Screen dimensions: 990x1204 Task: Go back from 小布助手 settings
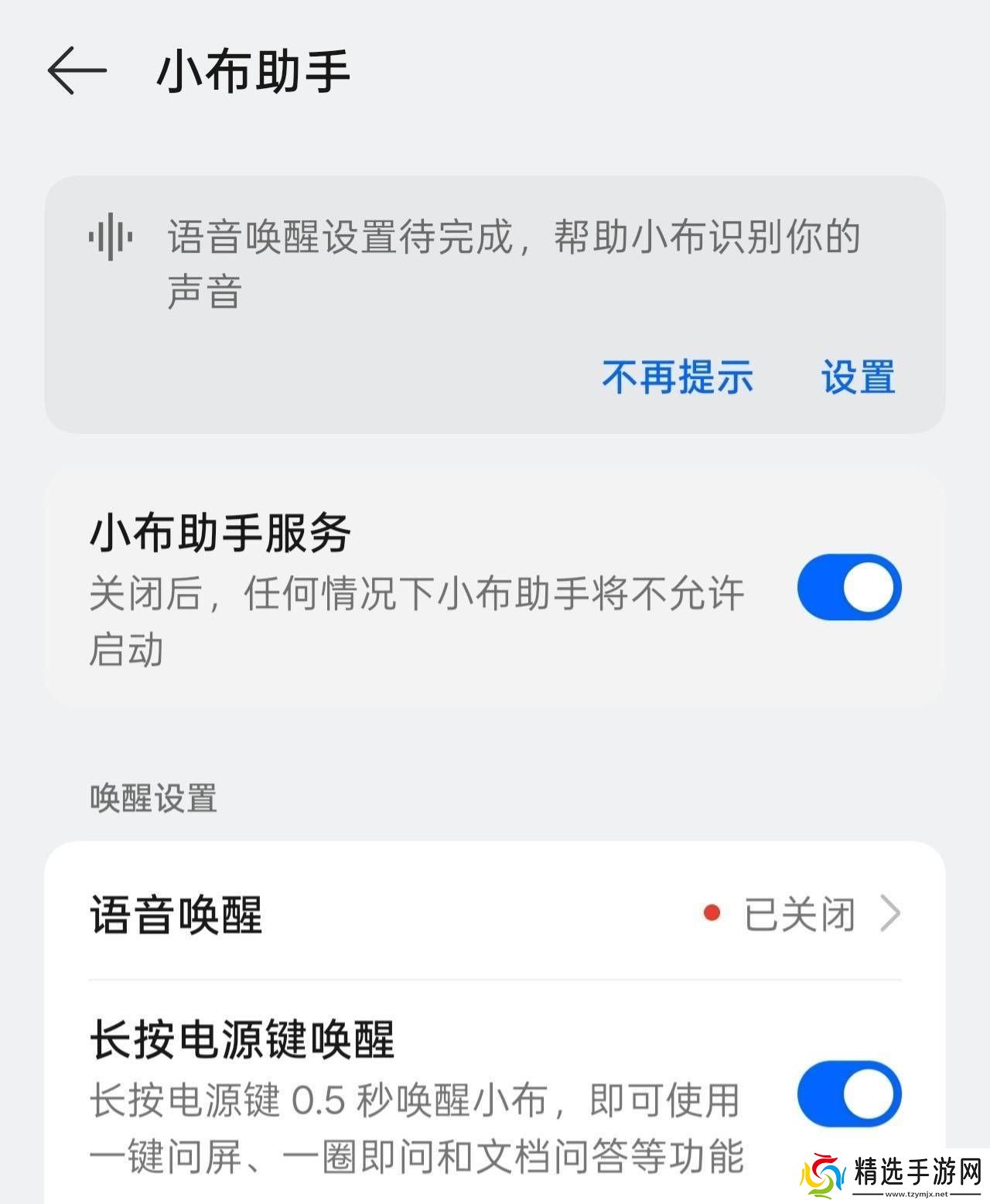pyautogui.click(x=77, y=71)
